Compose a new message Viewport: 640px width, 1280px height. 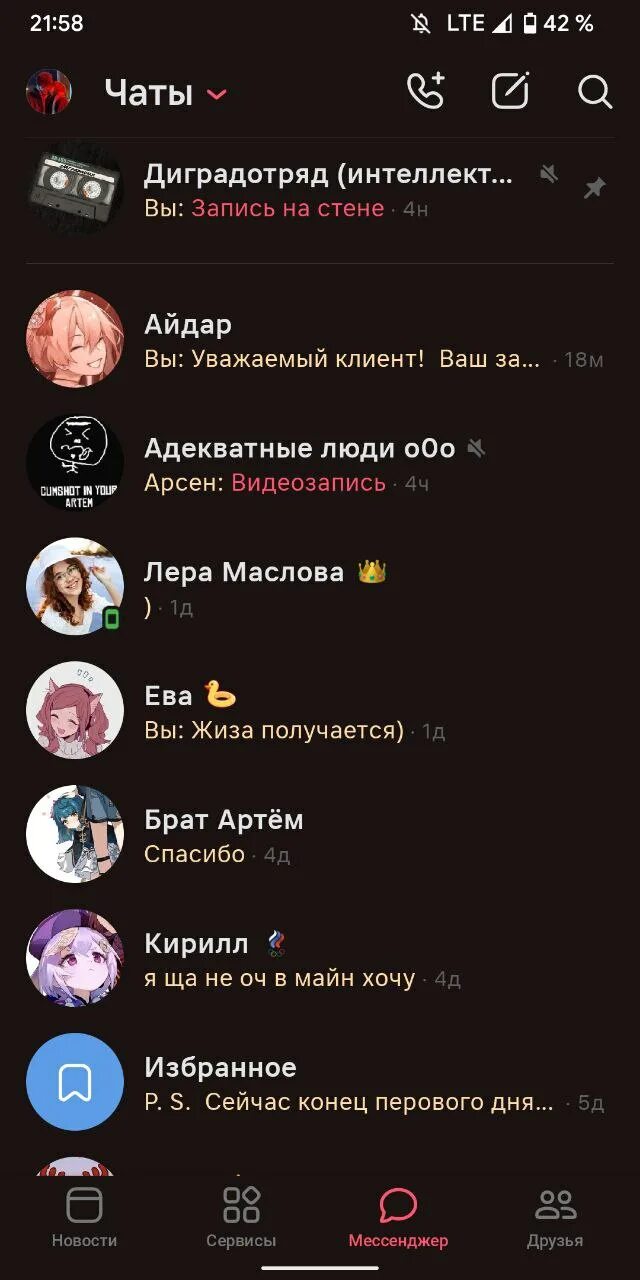pos(510,92)
